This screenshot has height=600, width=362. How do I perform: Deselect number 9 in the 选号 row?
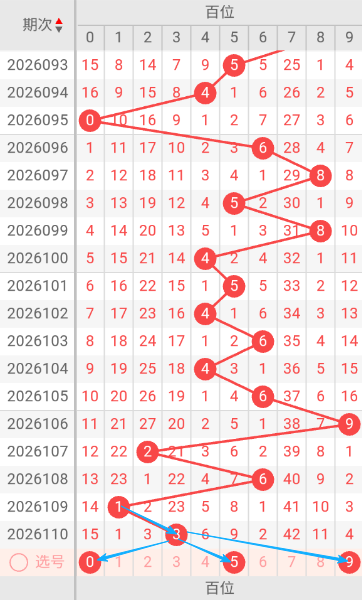(x=349, y=562)
